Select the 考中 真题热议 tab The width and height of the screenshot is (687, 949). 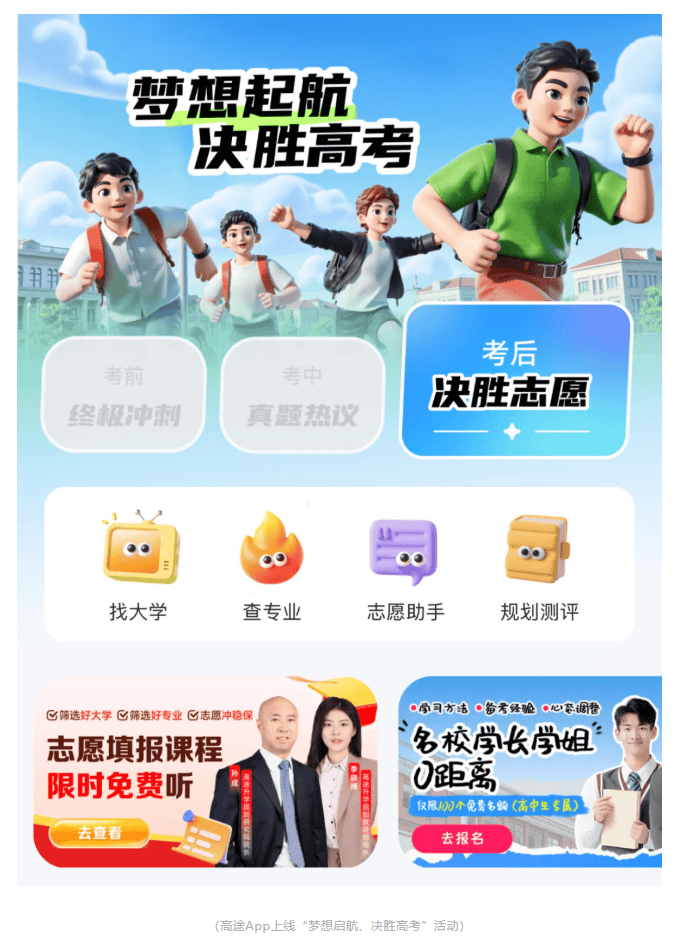302,395
